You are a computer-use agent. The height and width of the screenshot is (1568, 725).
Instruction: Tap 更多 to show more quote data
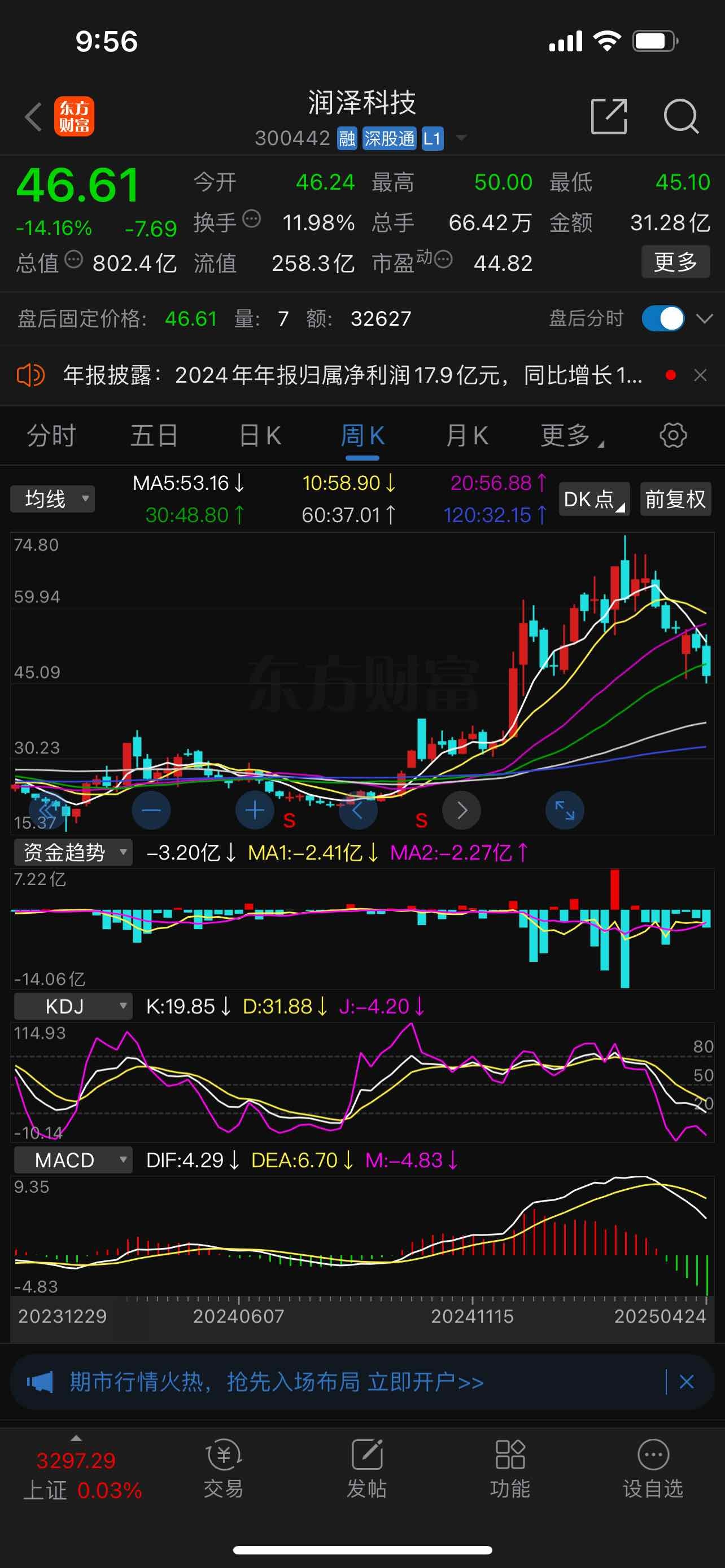[x=676, y=262]
